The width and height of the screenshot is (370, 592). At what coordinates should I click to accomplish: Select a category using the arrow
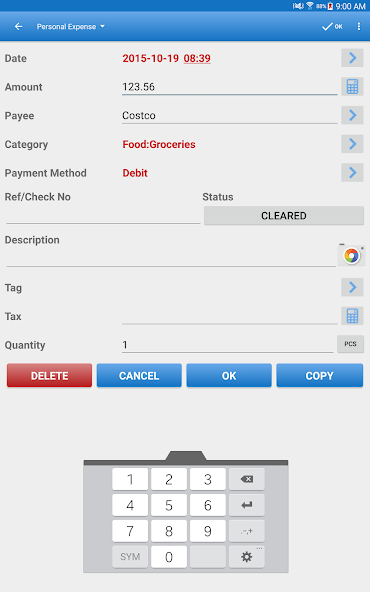click(x=352, y=144)
